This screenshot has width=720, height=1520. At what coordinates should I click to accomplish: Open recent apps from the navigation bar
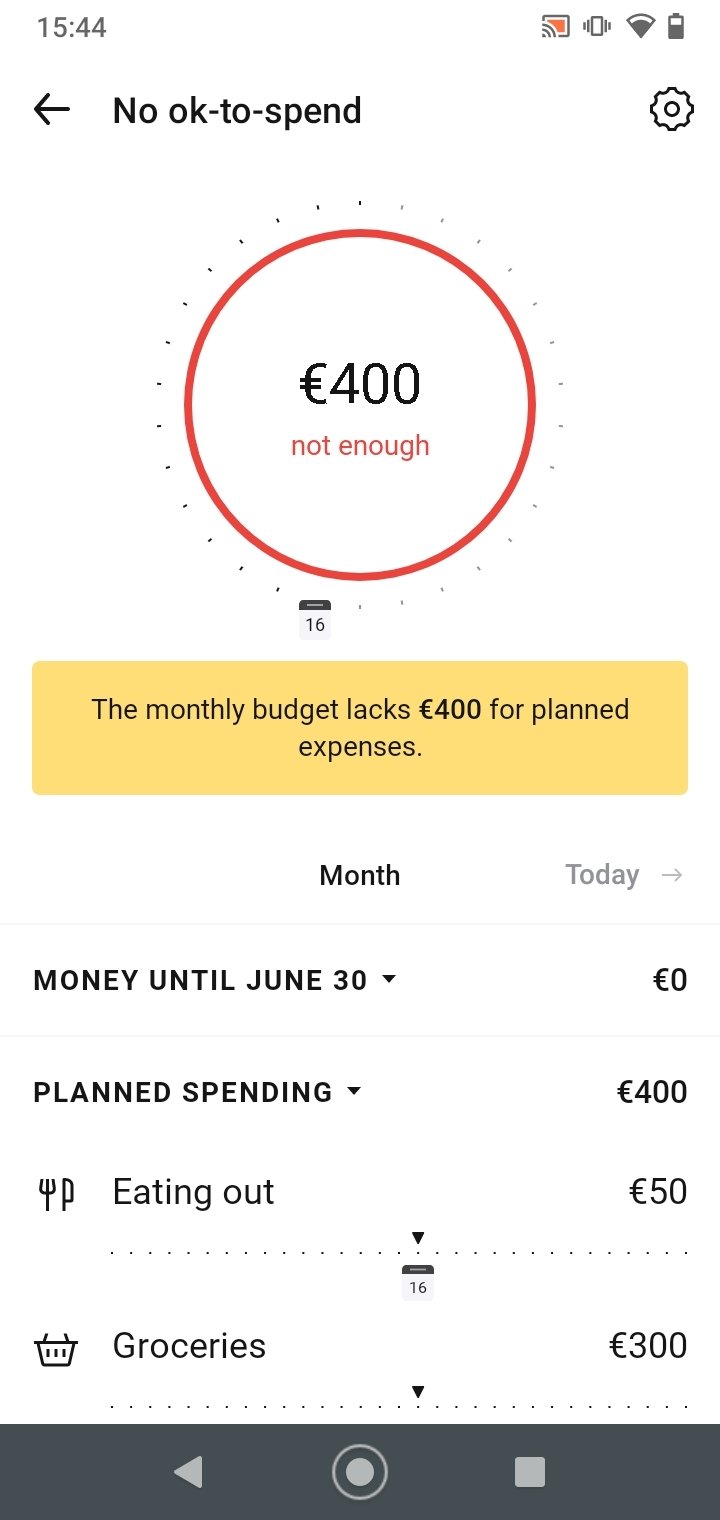[x=530, y=1472]
